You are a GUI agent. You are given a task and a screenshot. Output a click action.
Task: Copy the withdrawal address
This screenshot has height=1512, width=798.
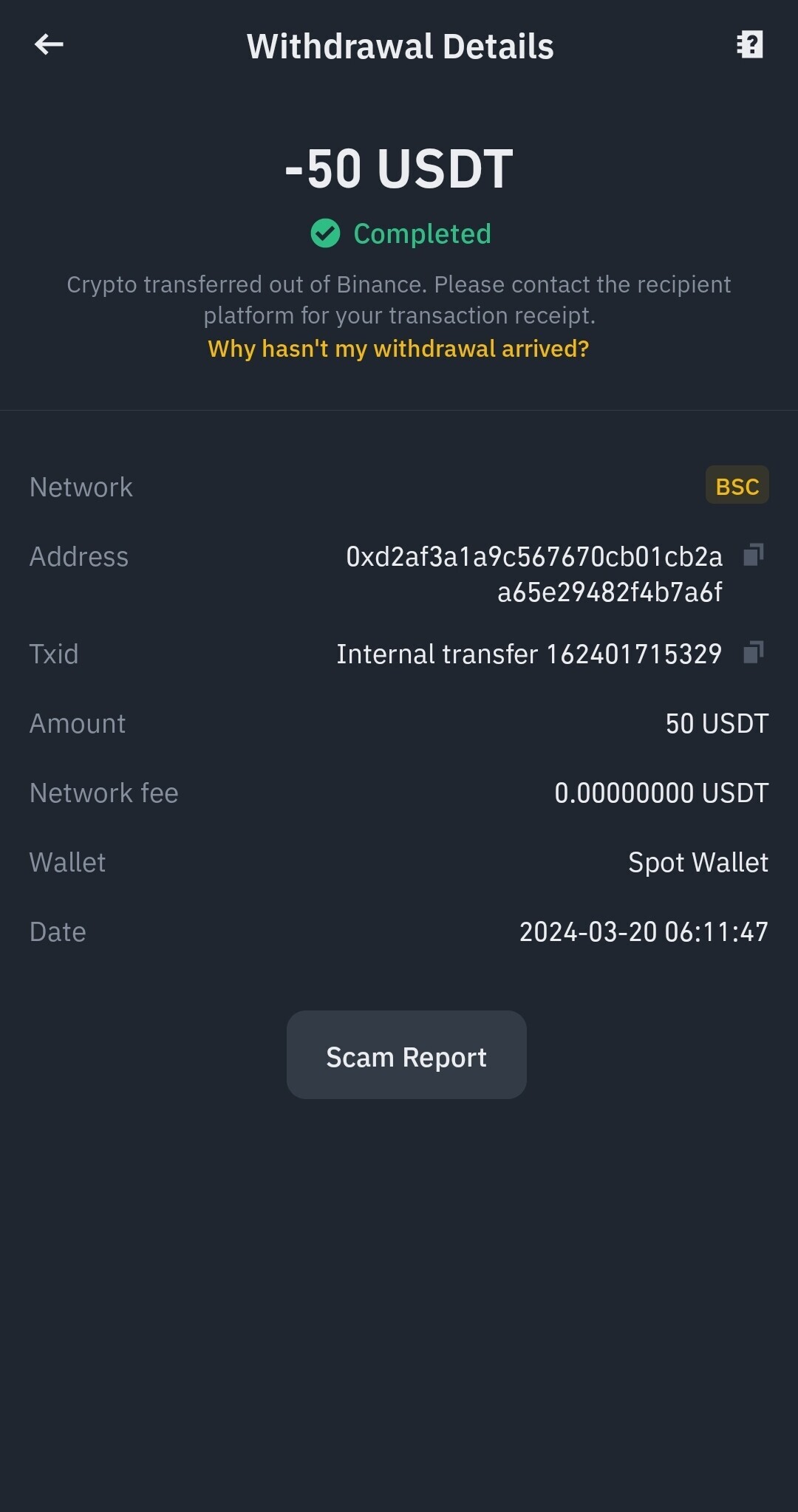coord(753,555)
